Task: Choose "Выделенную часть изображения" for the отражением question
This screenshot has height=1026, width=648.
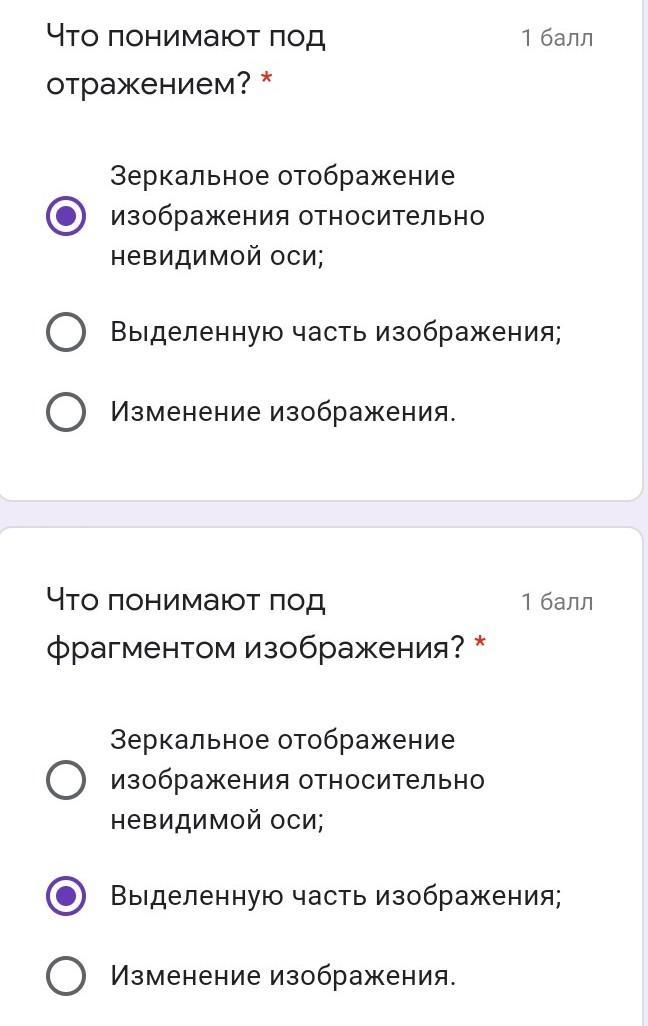Action: 66,332
